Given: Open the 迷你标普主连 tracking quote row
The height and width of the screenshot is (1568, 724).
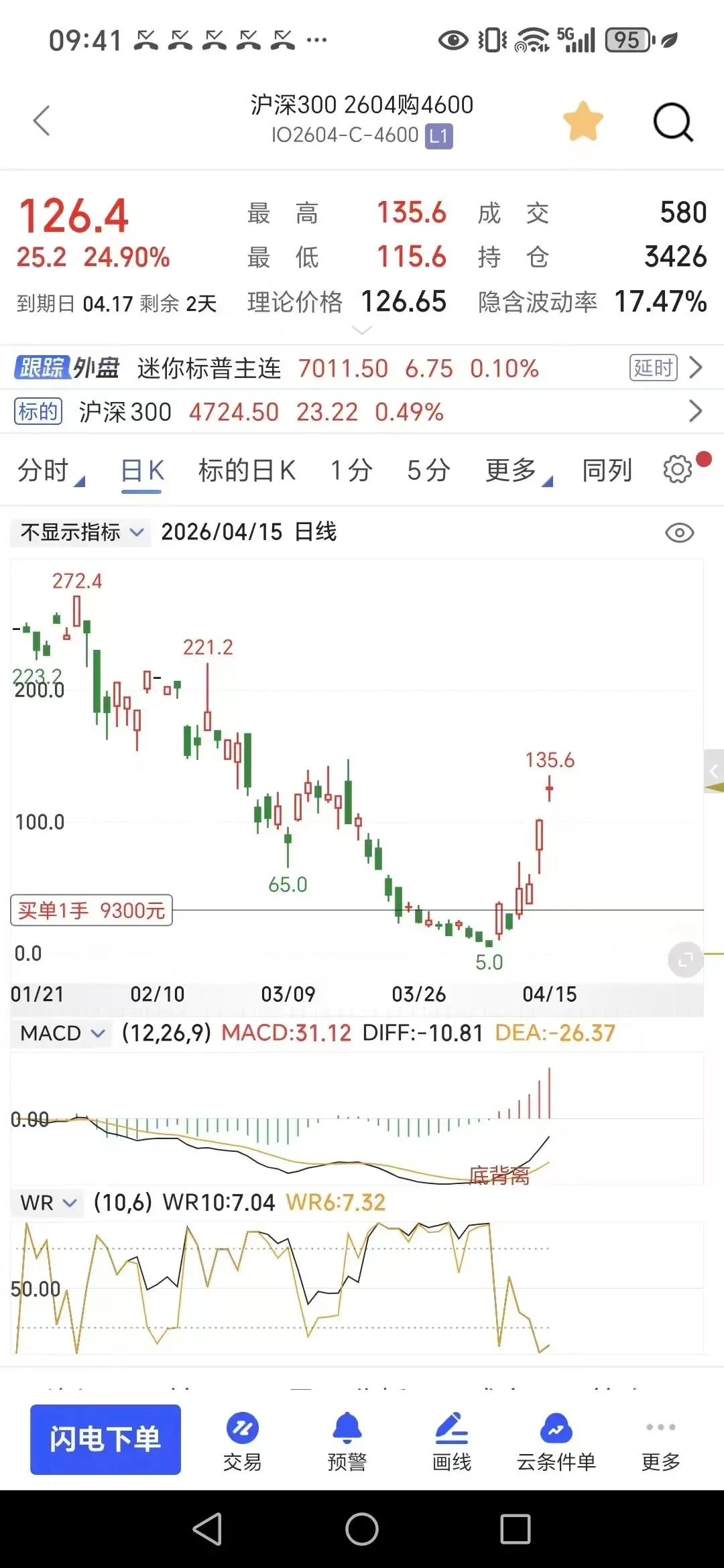Looking at the screenshot, I should 362,368.
